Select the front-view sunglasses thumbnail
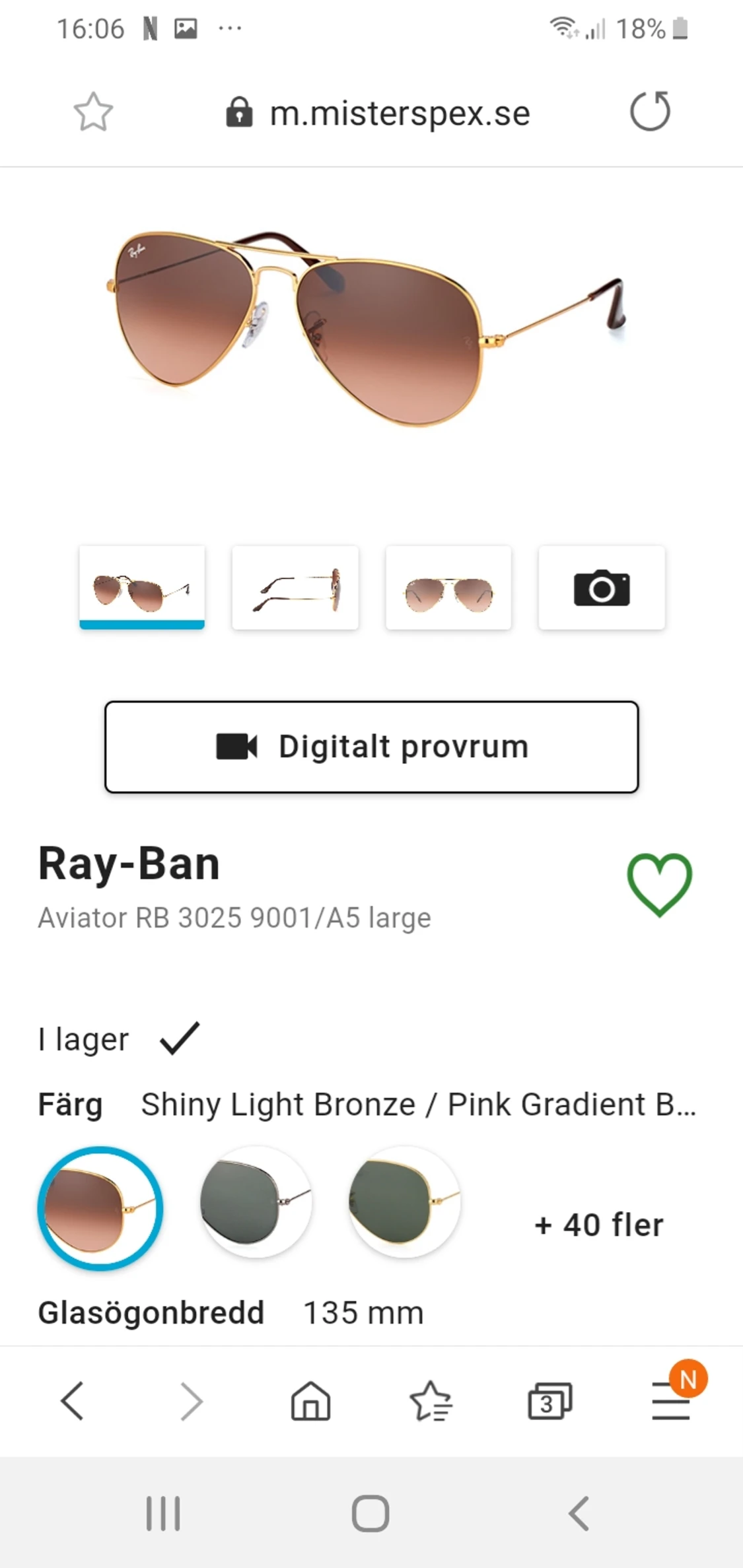 448,588
